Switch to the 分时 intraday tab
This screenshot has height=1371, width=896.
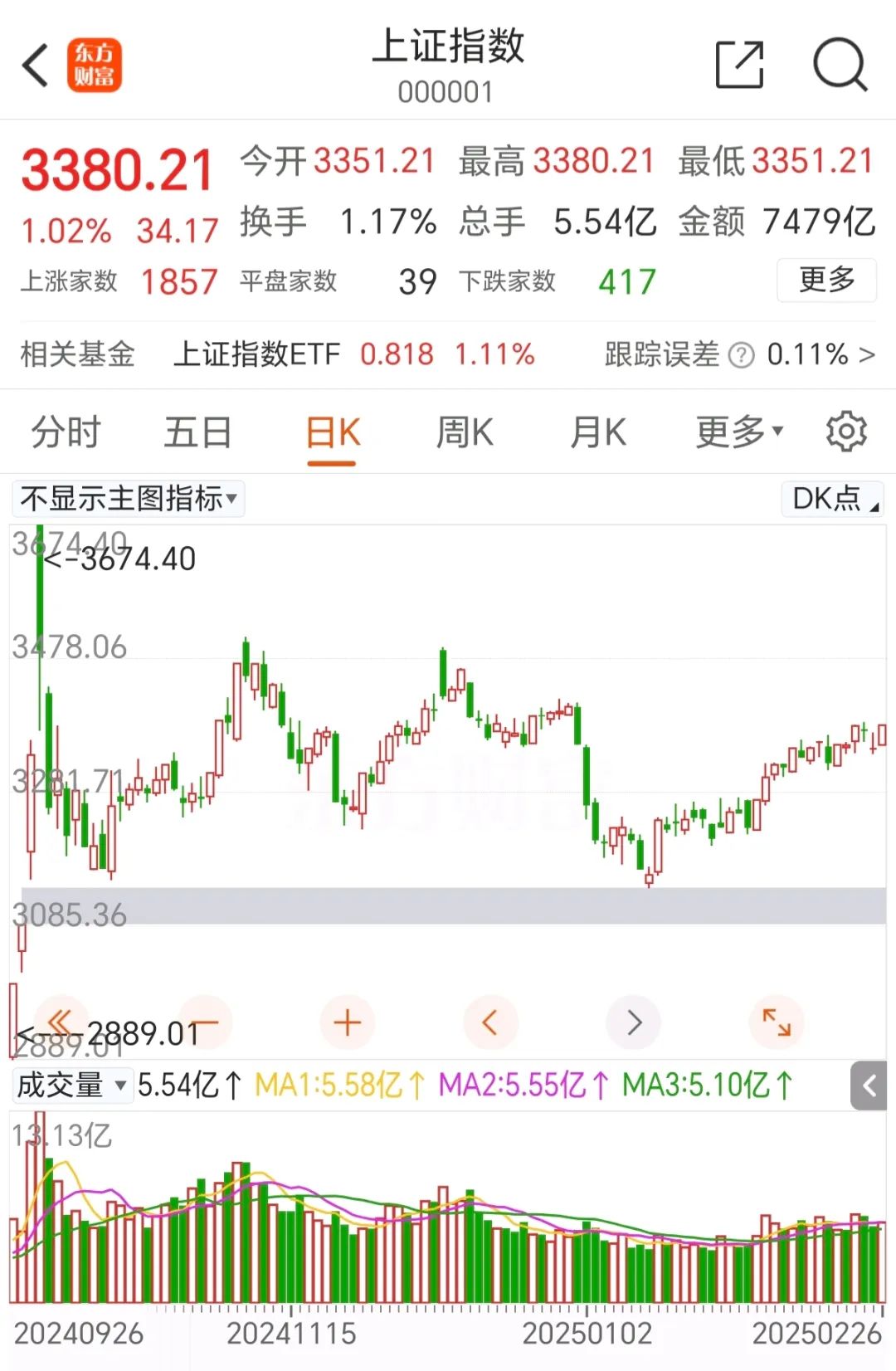coord(65,432)
